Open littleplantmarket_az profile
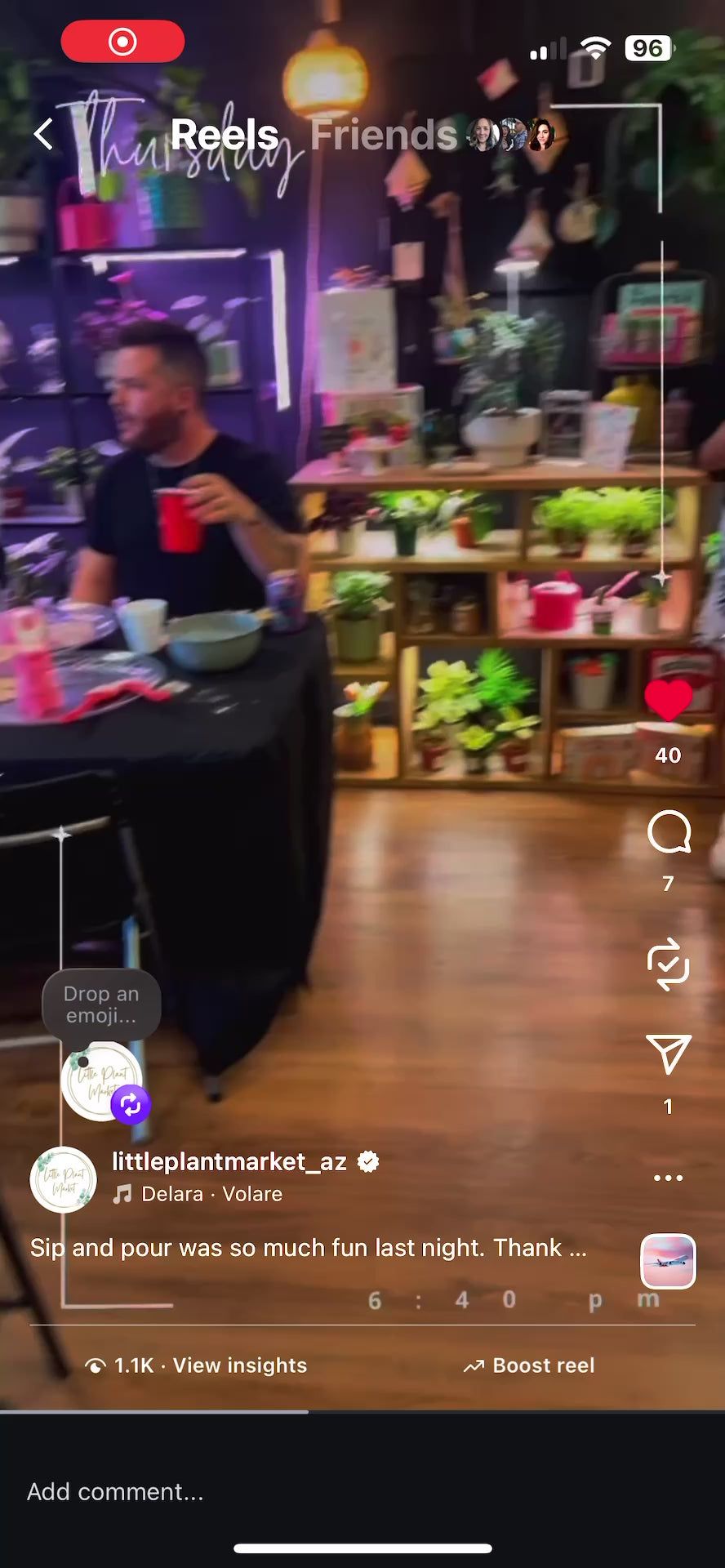 click(x=229, y=1161)
